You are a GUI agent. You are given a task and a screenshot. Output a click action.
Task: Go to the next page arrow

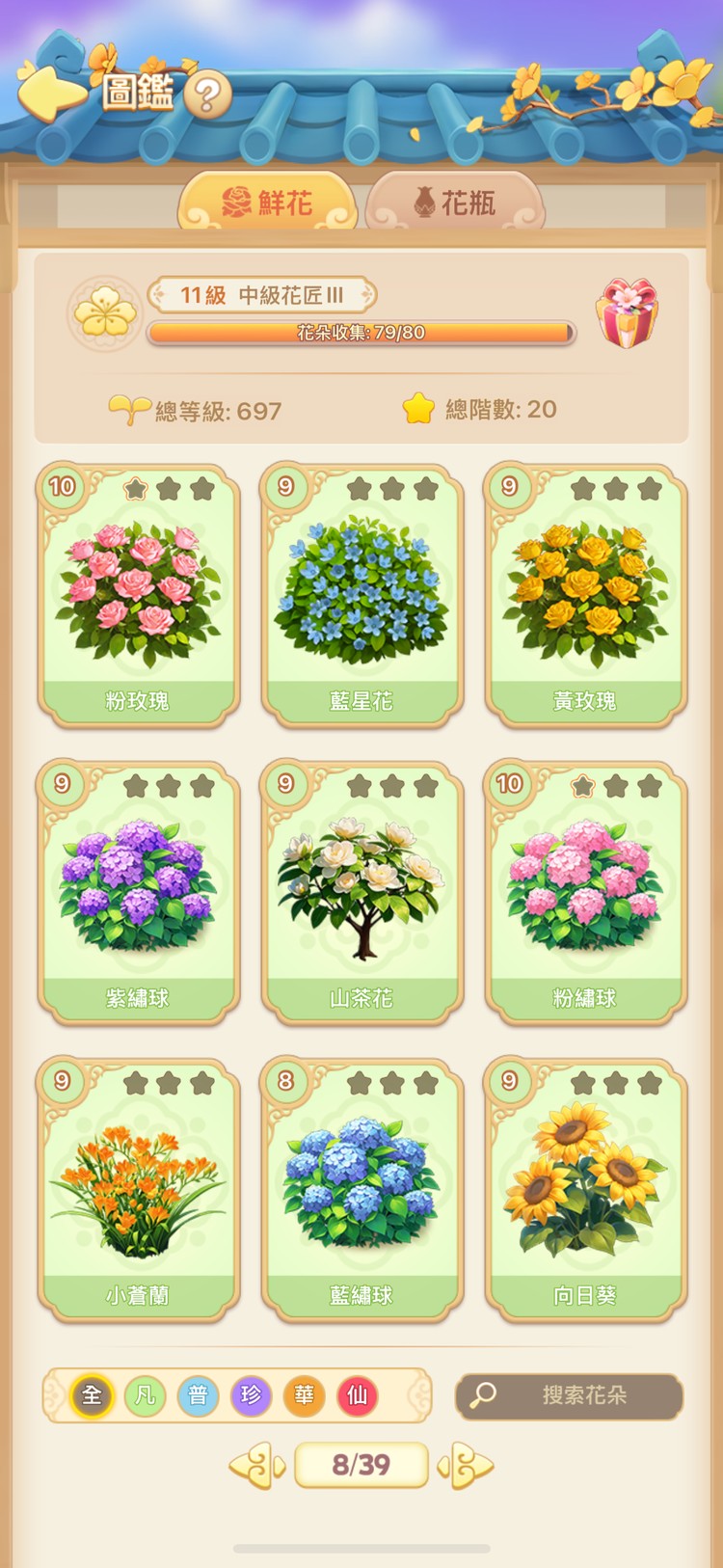click(x=466, y=1466)
